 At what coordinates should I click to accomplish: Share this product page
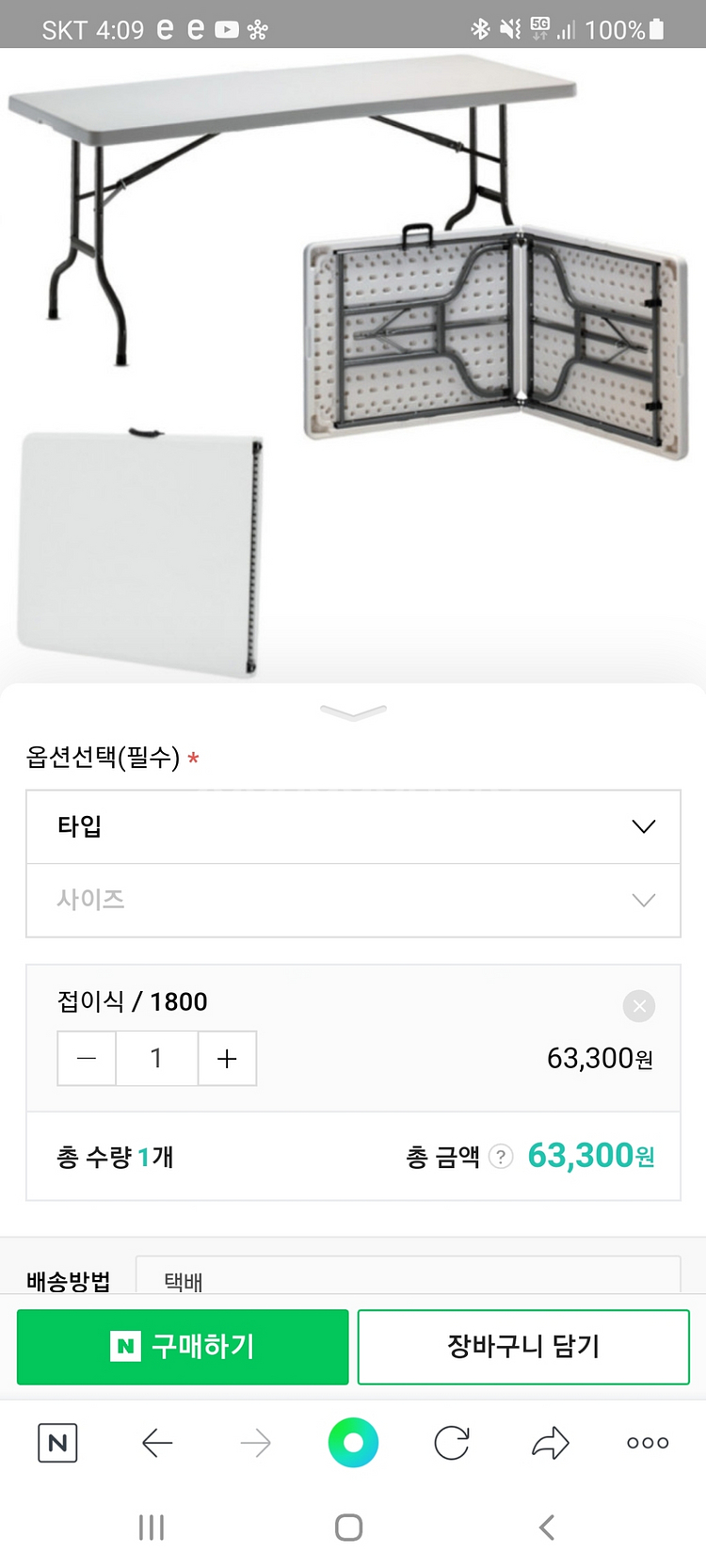coord(551,1443)
